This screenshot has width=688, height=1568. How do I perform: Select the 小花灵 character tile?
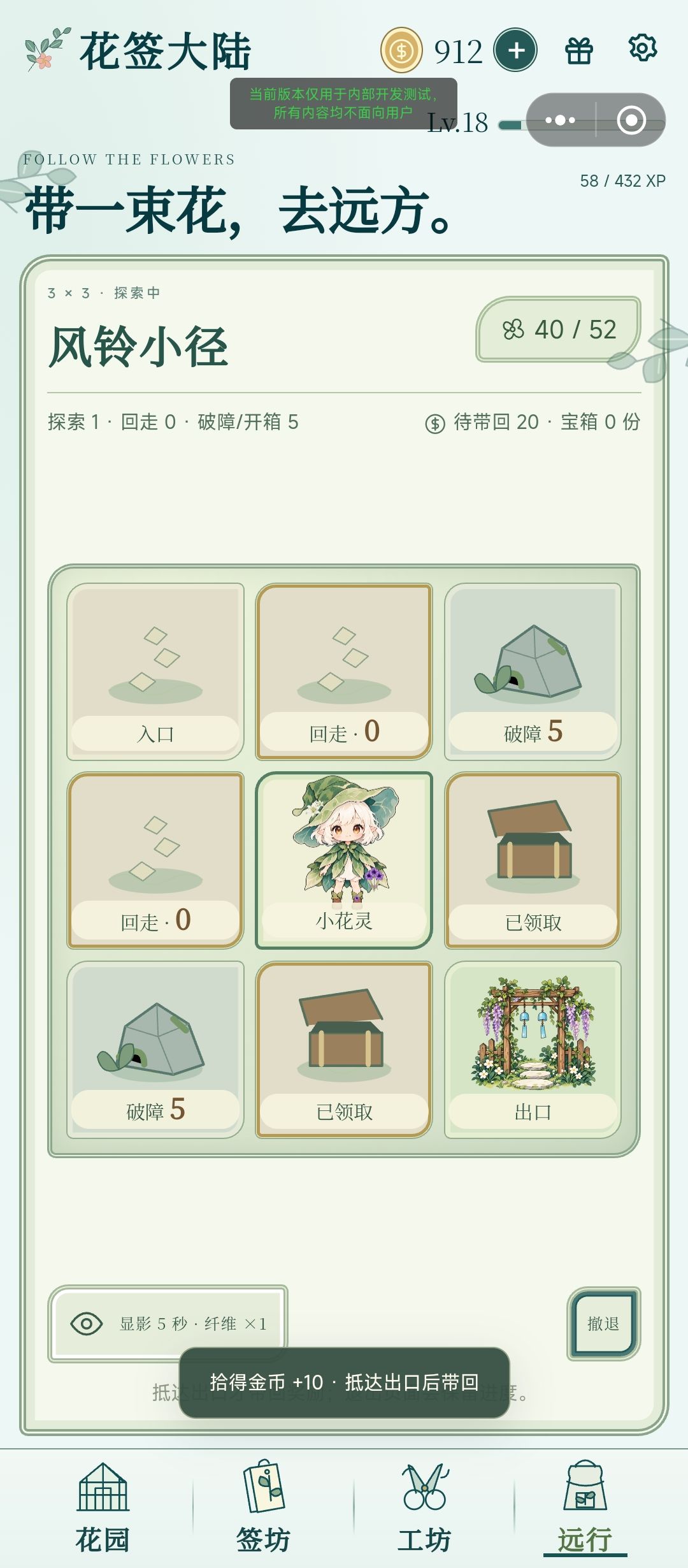coord(344,860)
